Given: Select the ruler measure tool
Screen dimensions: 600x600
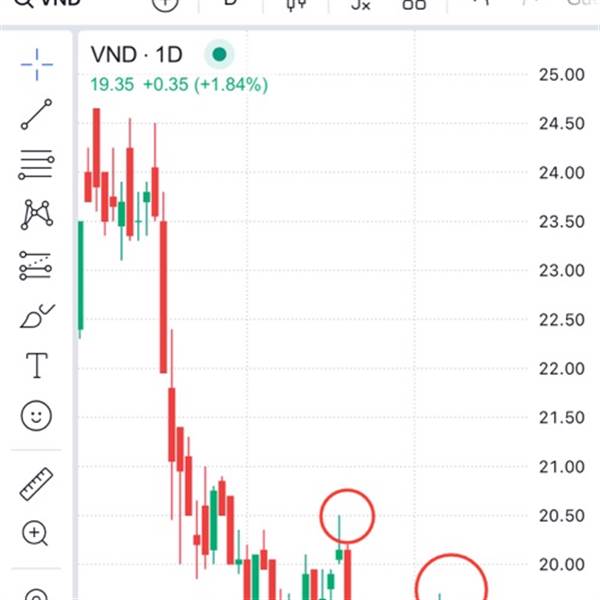Looking at the screenshot, I should tap(37, 484).
